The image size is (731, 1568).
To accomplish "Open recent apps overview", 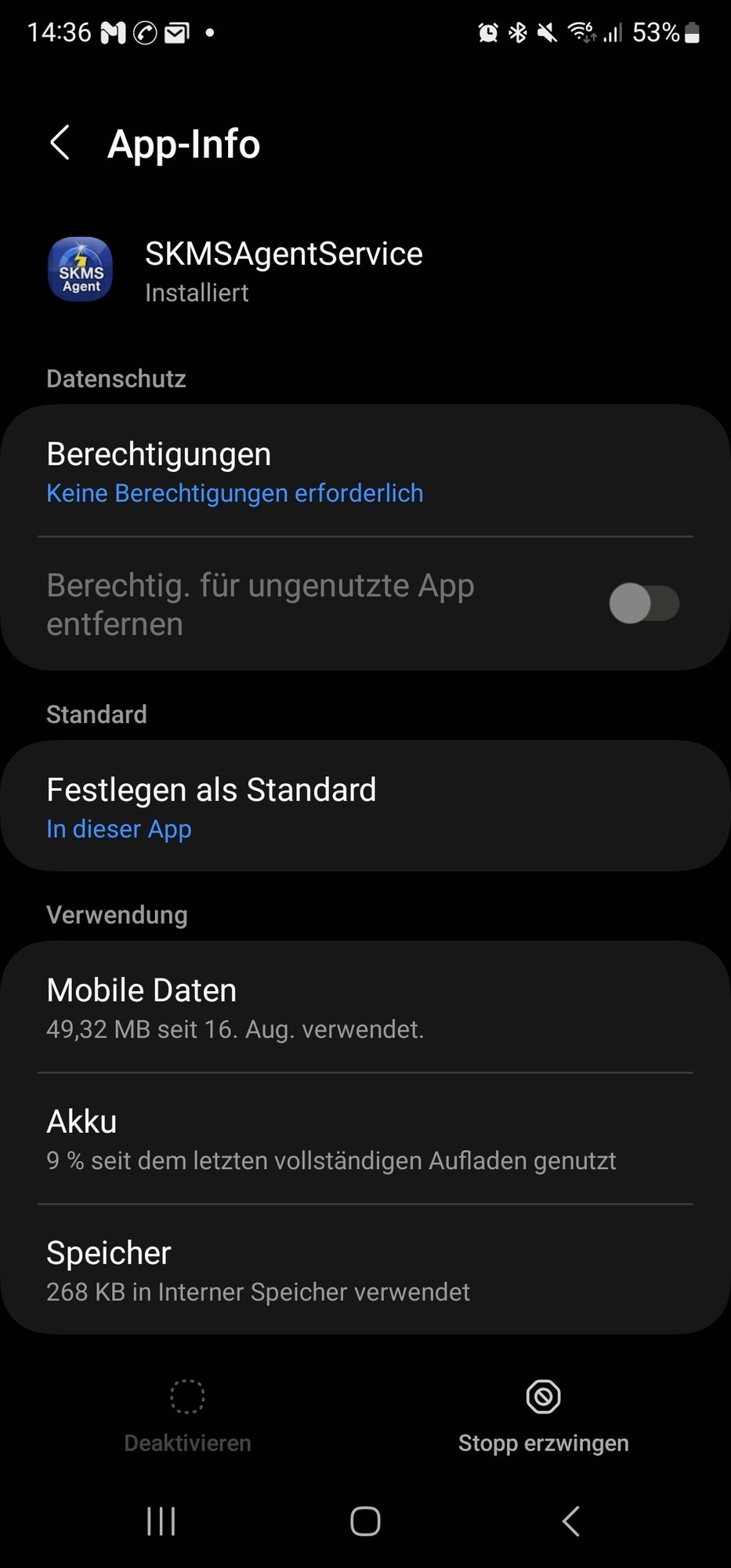I will 161,1522.
